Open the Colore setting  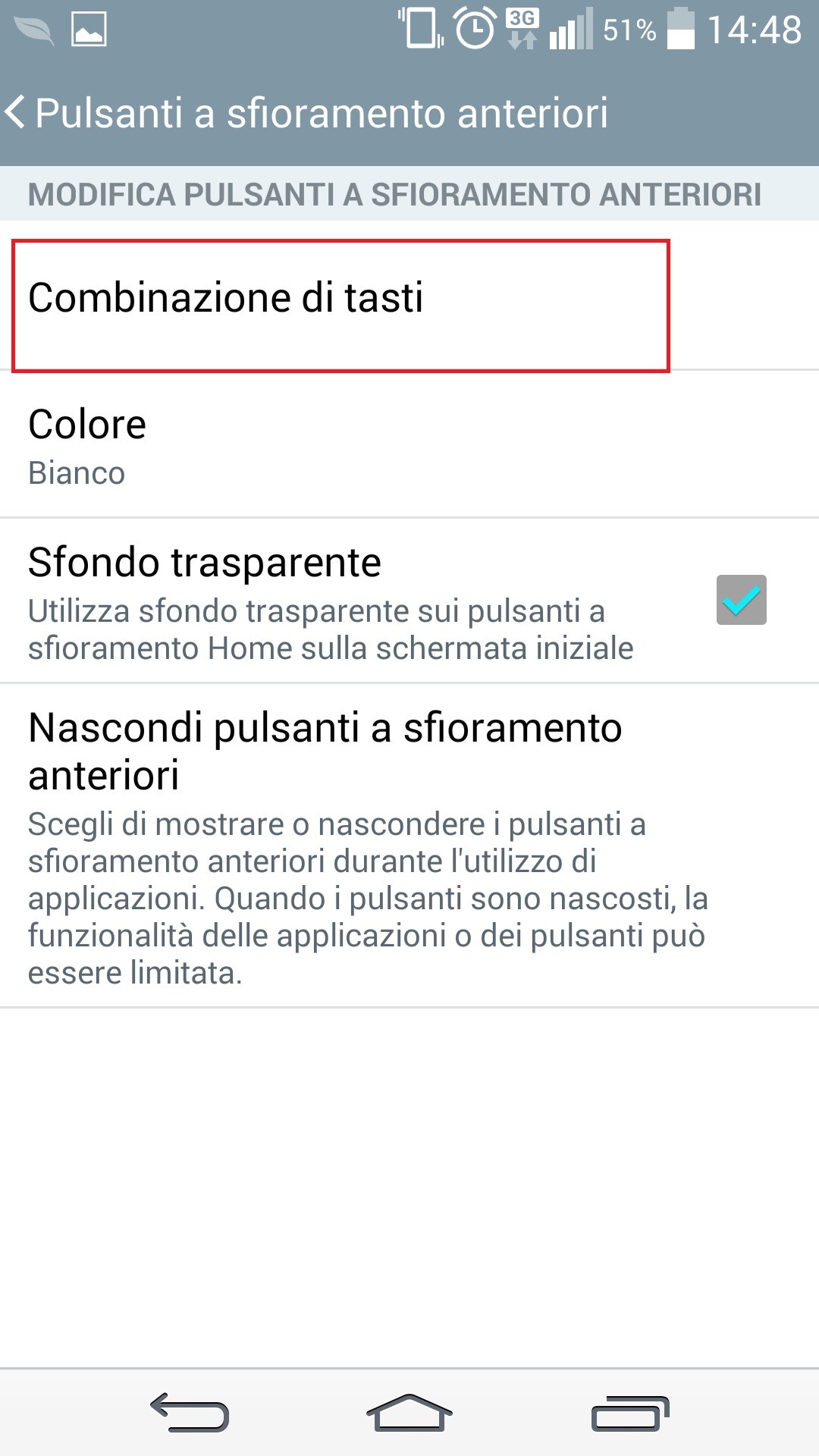click(409, 445)
